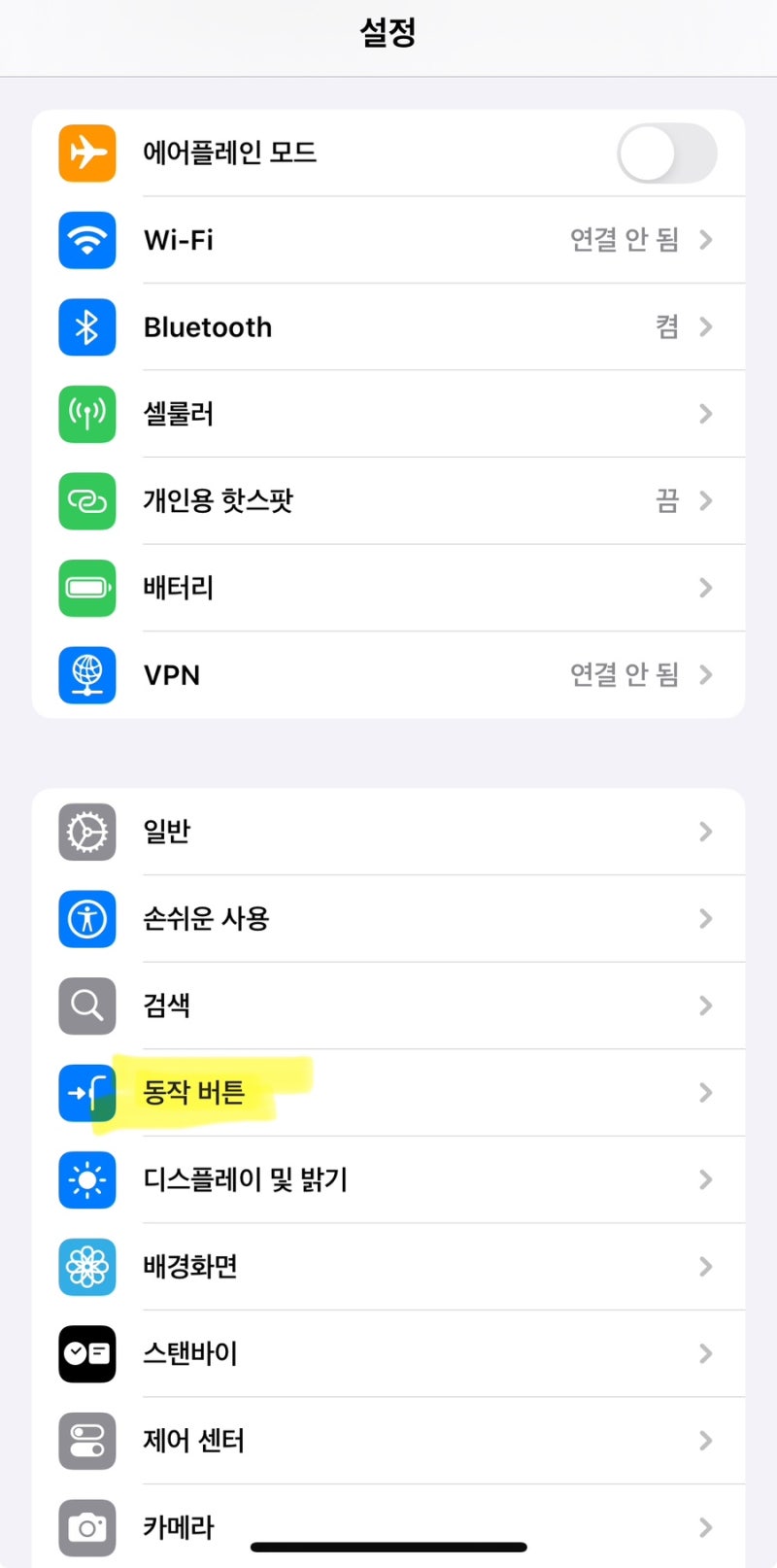The height and width of the screenshot is (1568, 777).
Task: Open VPN settings
Action: [x=388, y=675]
